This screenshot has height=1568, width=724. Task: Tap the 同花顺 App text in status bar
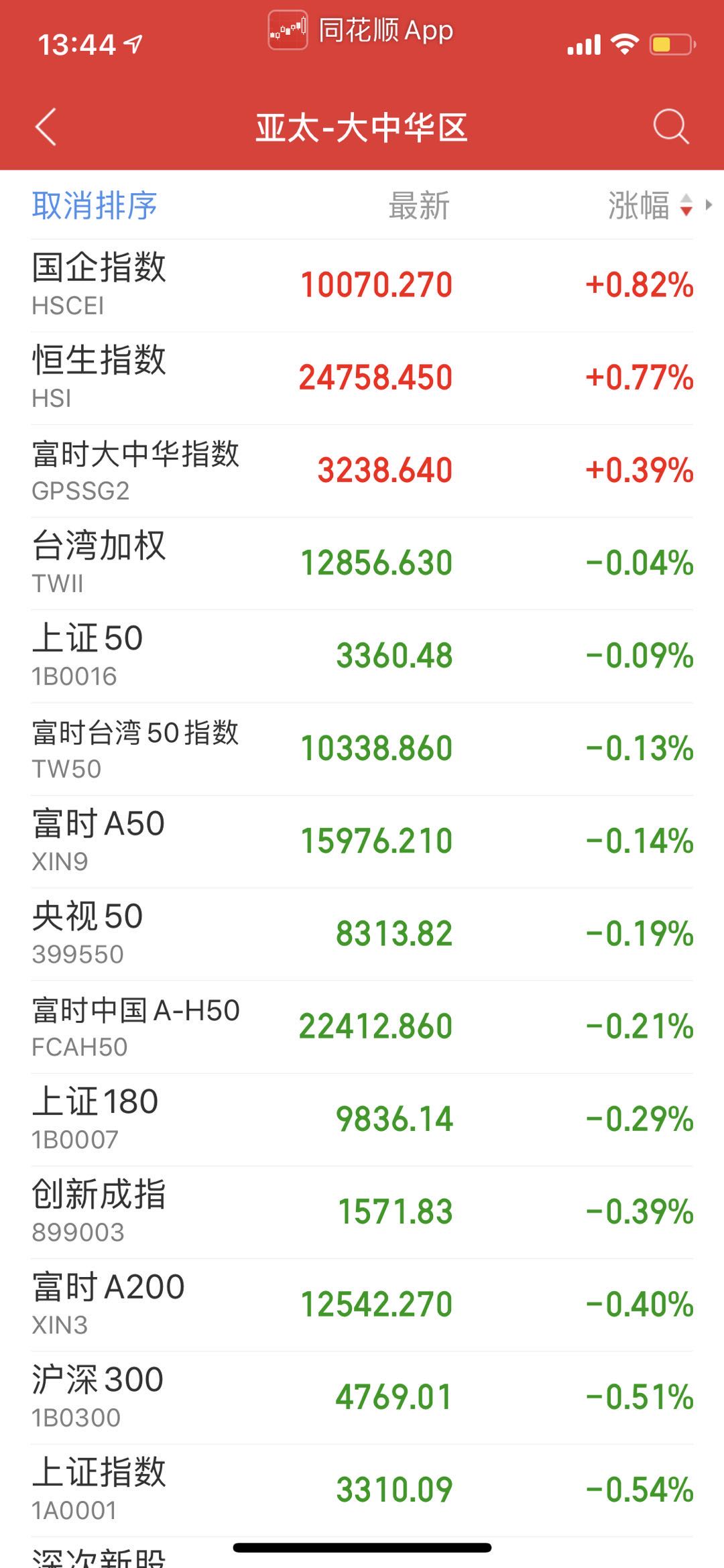(384, 30)
